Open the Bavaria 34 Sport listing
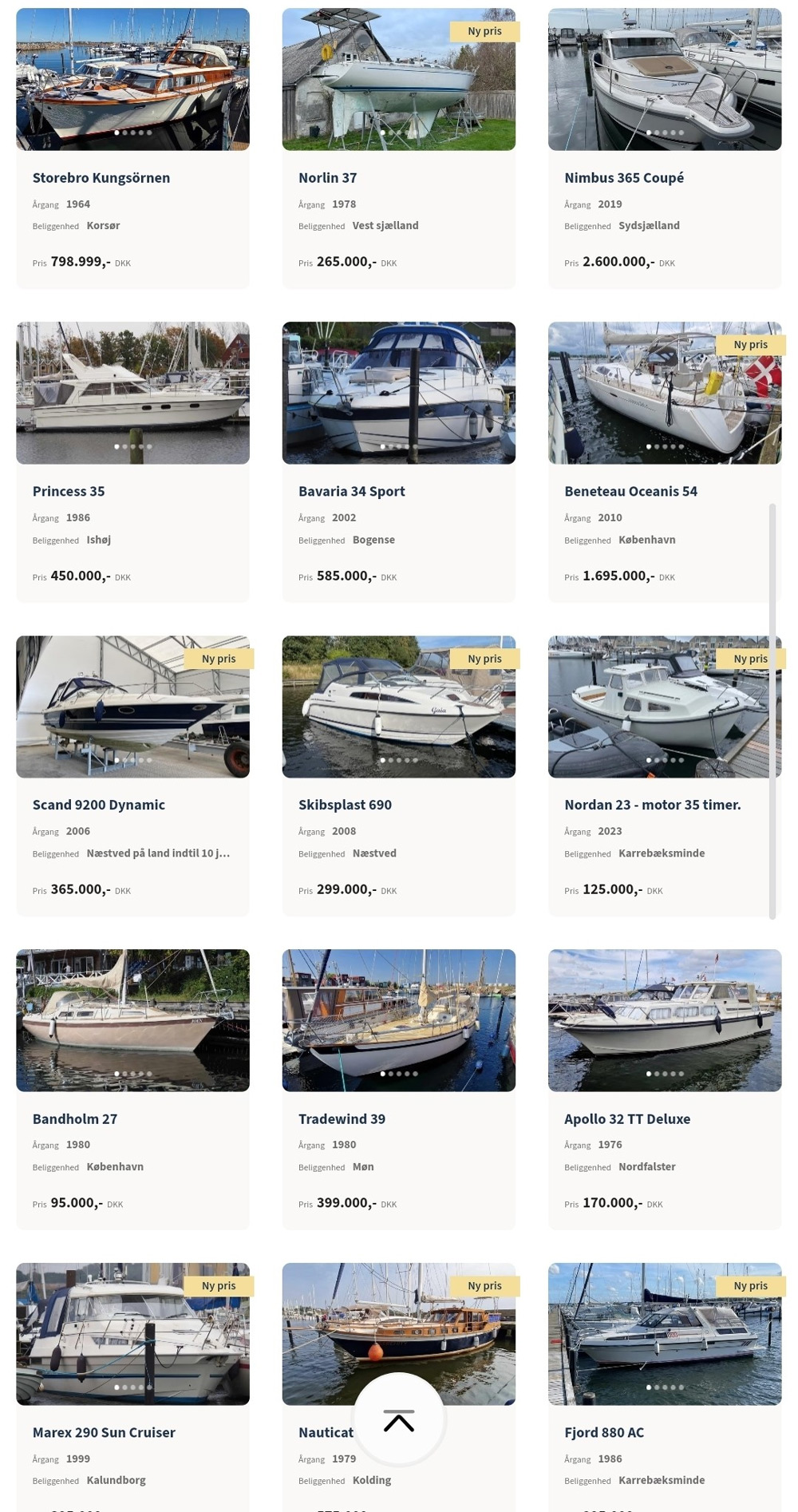Viewport: 798px width, 1512px height. 351,491
